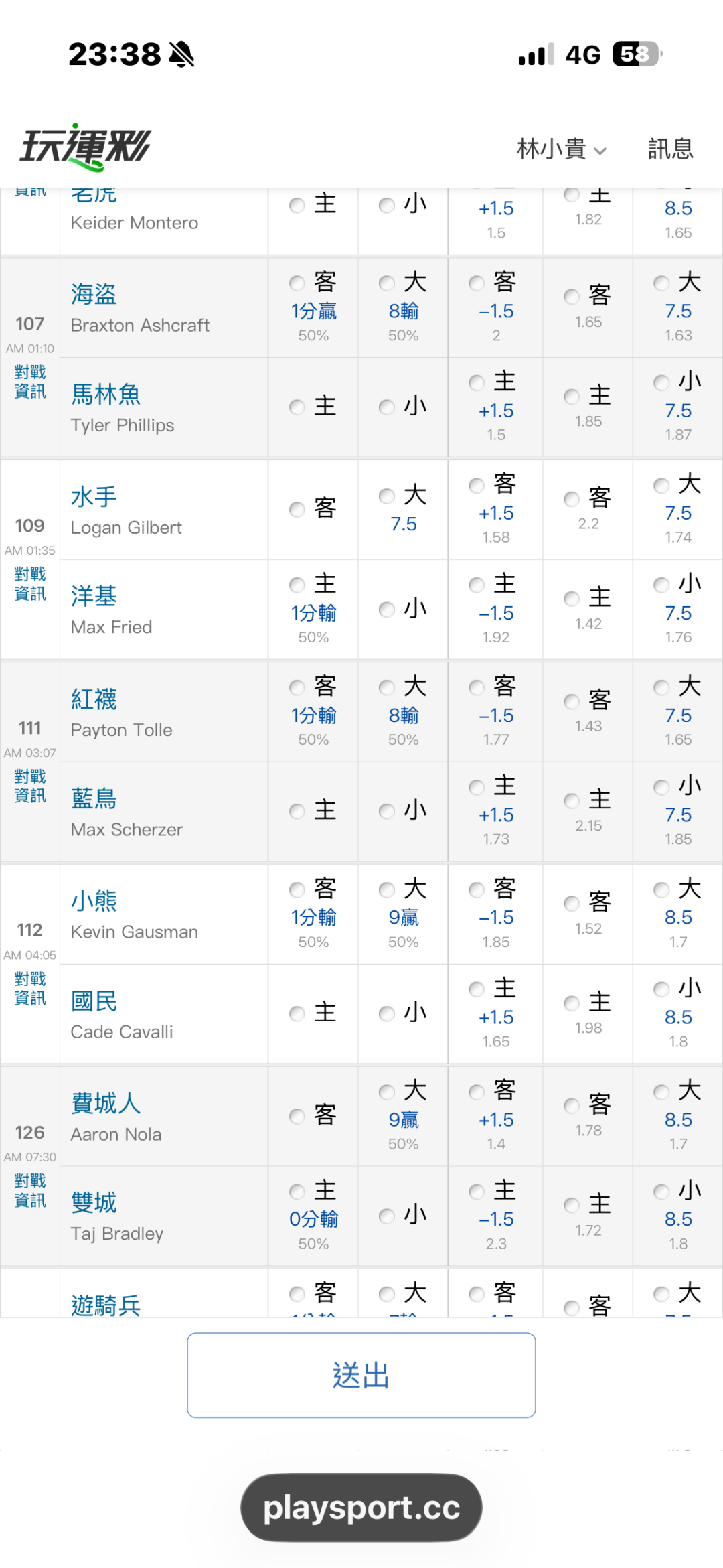Choose 主 +1.5 at 1.5 for 馬林魚
The height and width of the screenshot is (1568, 723).
click(495, 407)
